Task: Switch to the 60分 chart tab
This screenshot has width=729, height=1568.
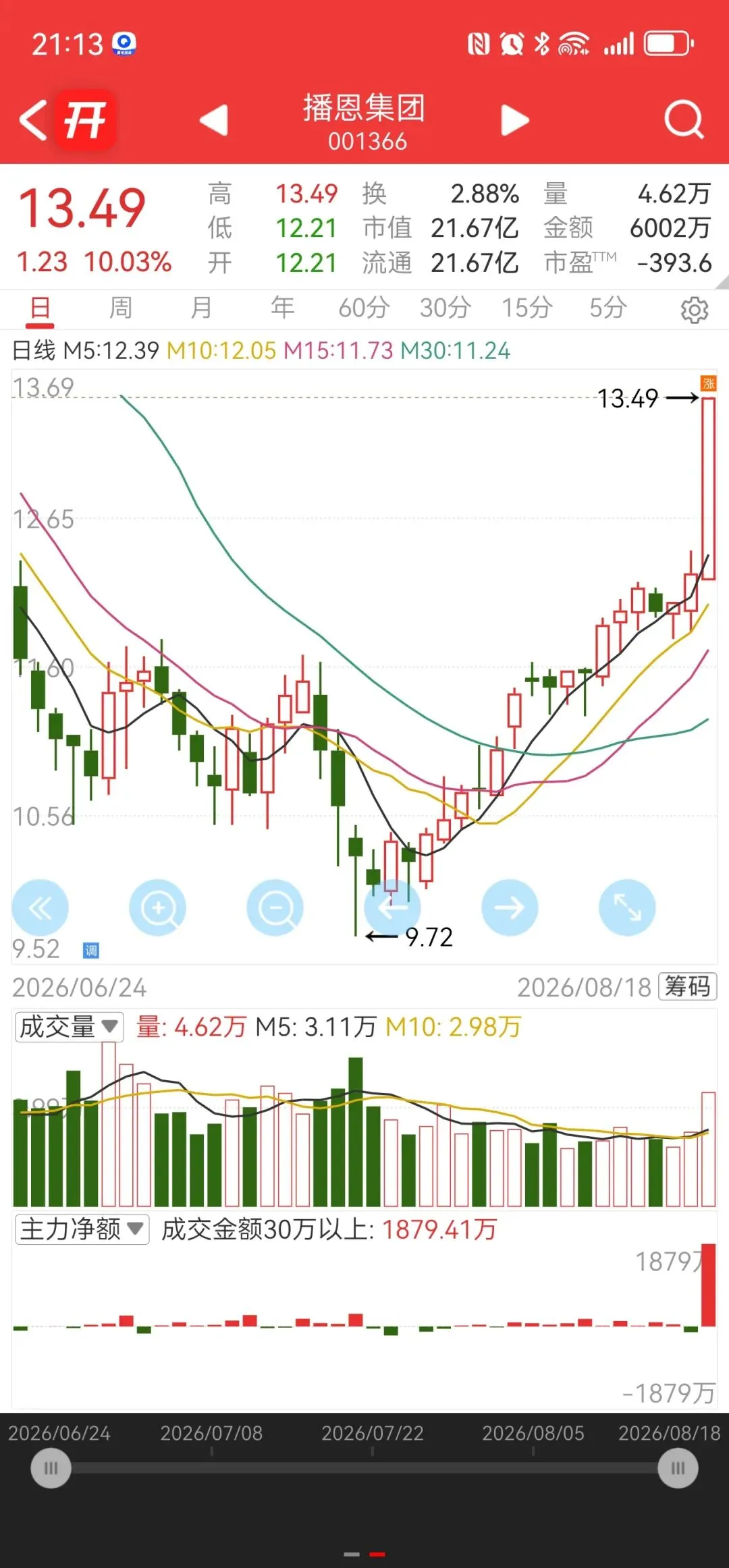Action: [364, 308]
